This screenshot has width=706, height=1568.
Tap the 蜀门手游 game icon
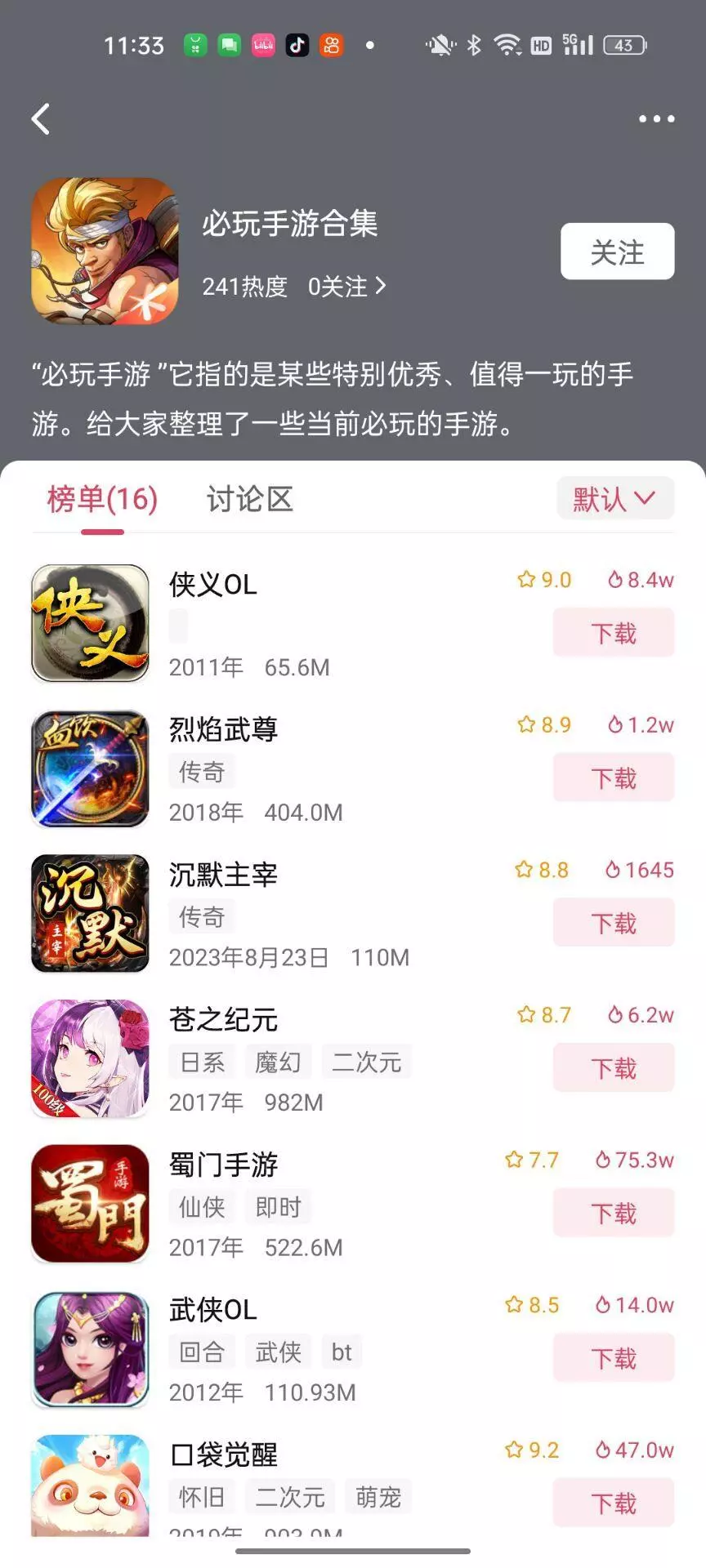click(89, 1204)
